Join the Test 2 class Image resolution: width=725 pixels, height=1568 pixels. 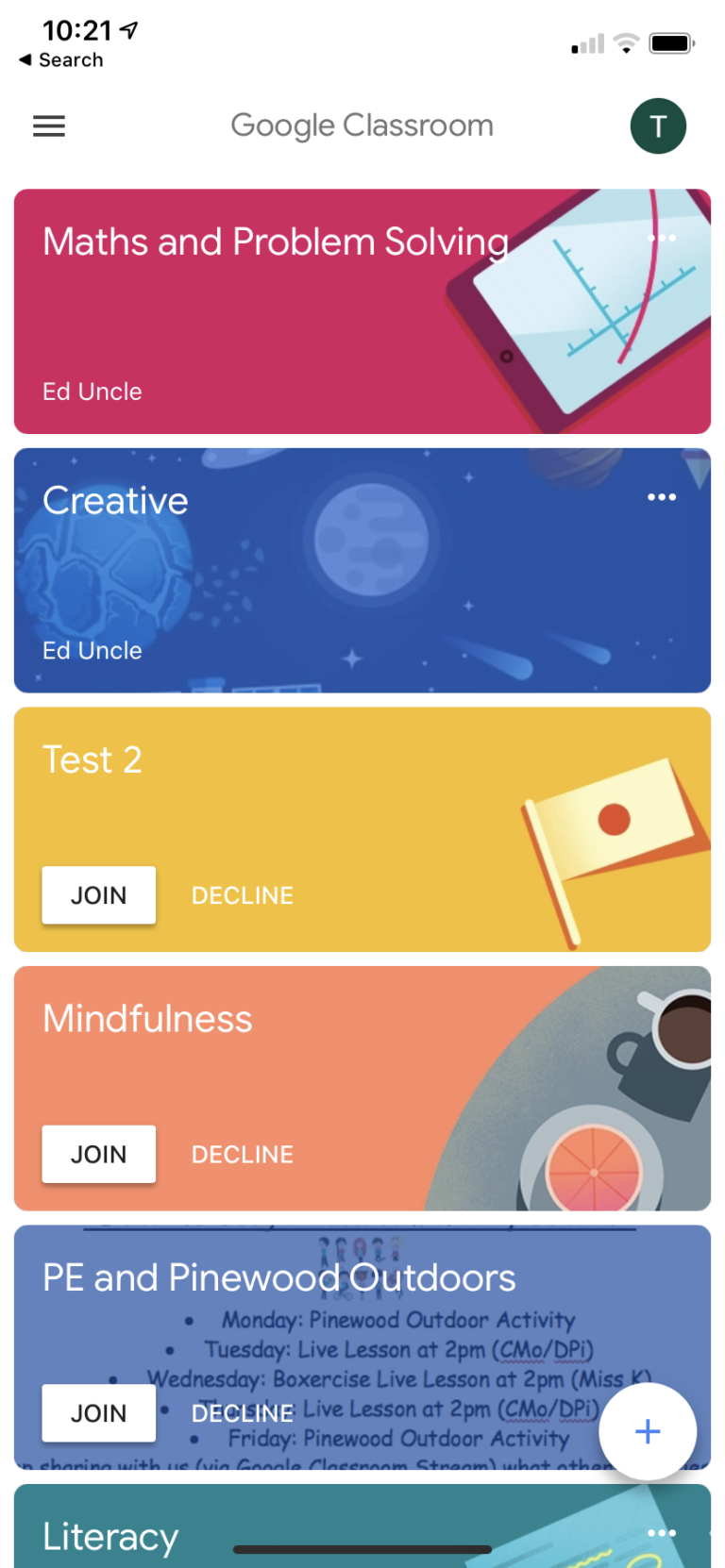(98, 894)
